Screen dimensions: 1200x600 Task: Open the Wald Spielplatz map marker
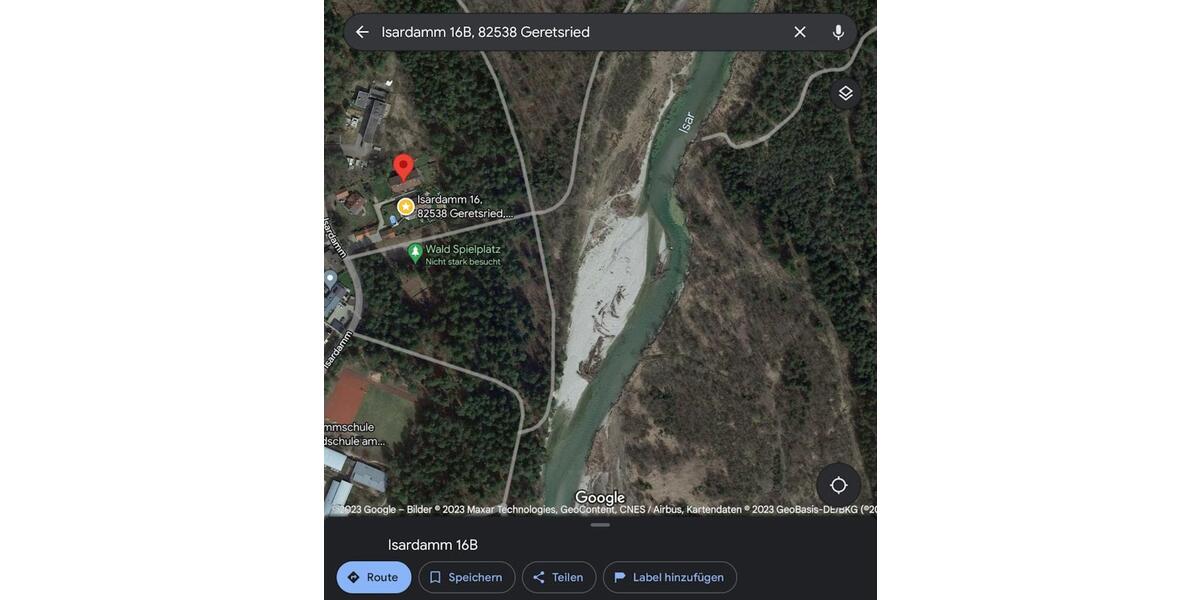pyautogui.click(x=415, y=253)
